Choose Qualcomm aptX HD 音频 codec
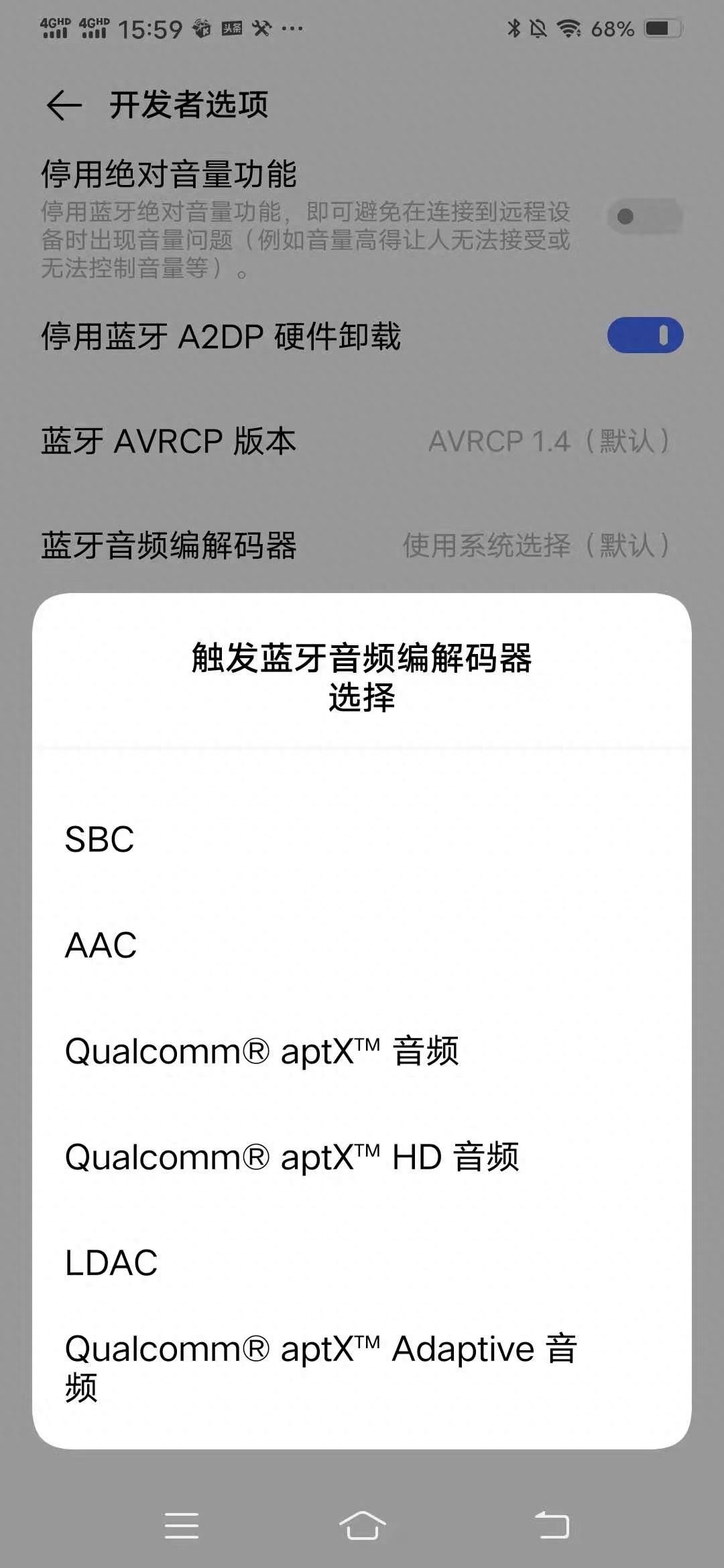The width and height of the screenshot is (724, 1568). [x=292, y=1157]
